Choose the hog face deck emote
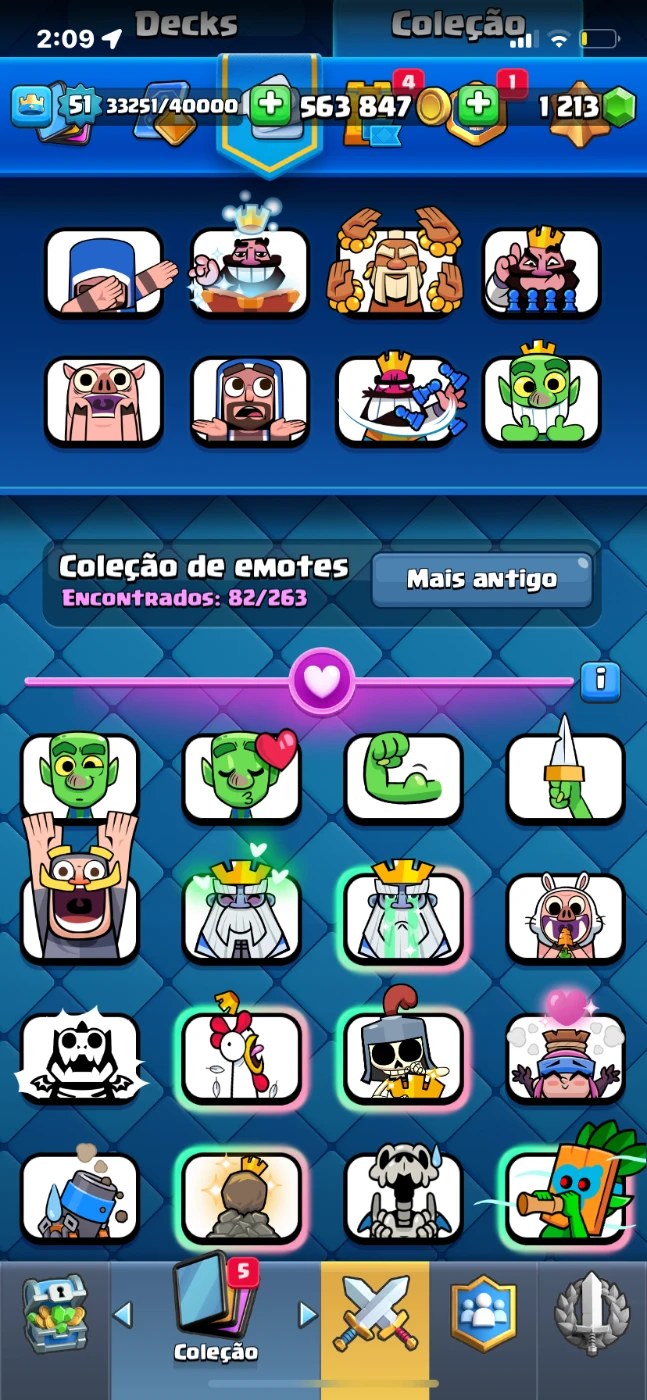 point(103,400)
